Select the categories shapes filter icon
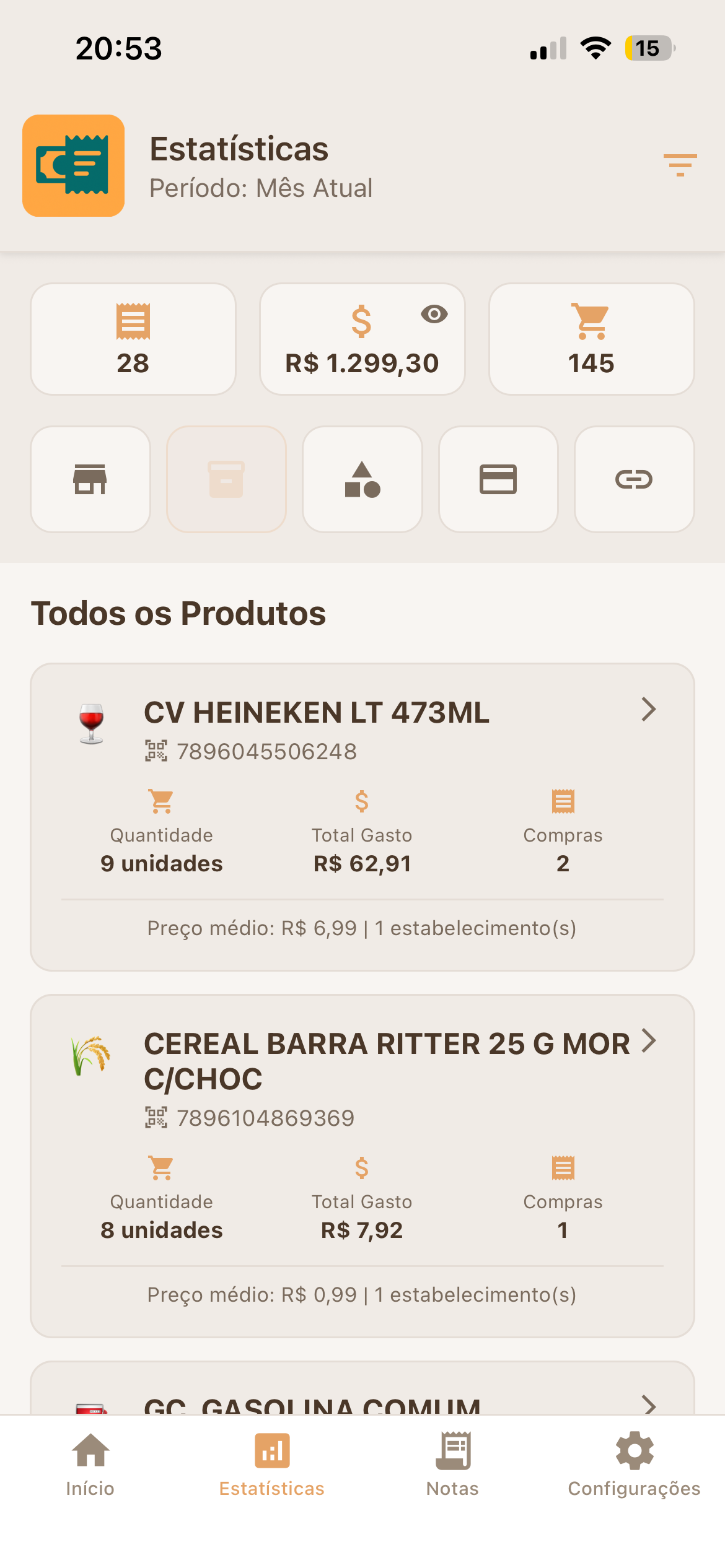725x1568 pixels. [362, 479]
